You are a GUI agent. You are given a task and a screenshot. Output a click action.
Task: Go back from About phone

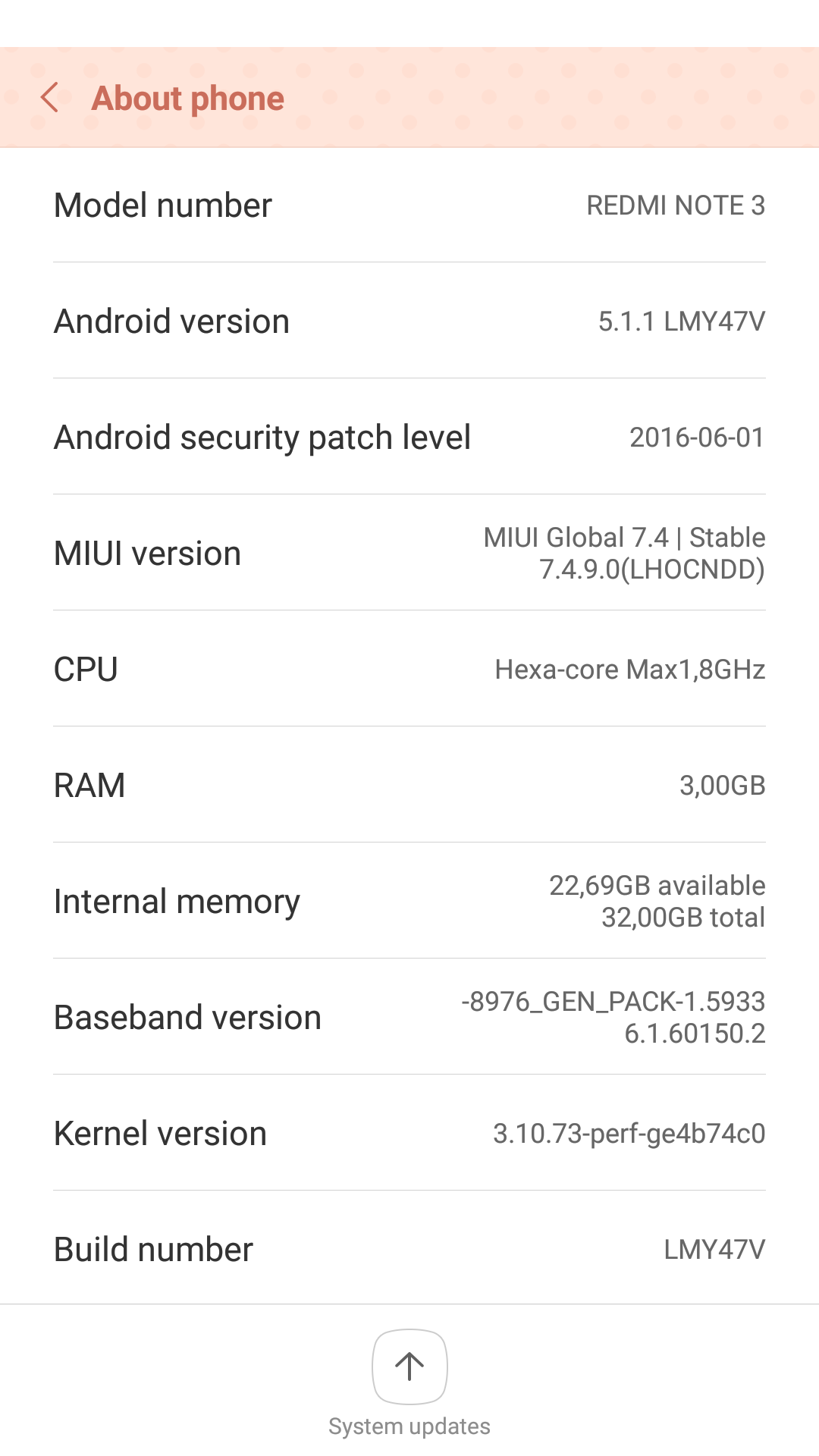tap(50, 98)
